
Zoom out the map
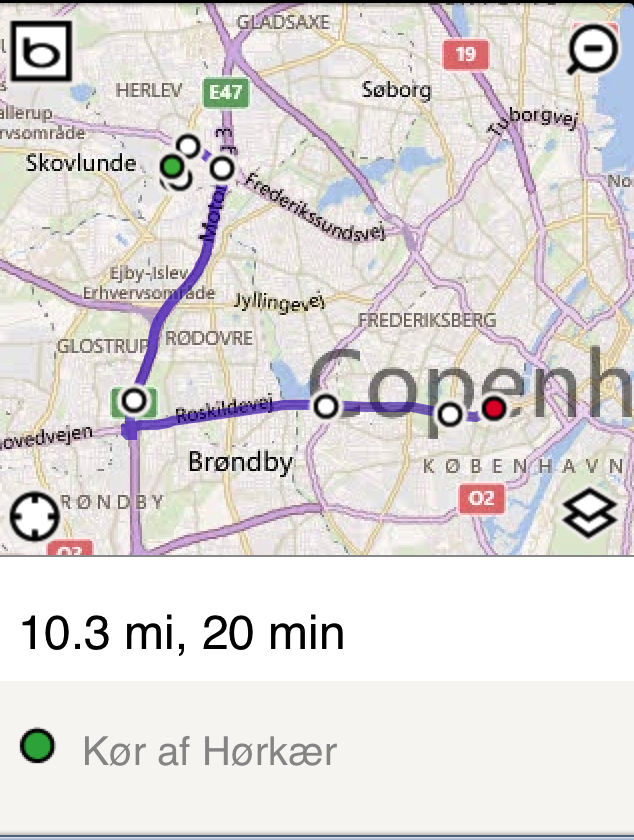(592, 50)
